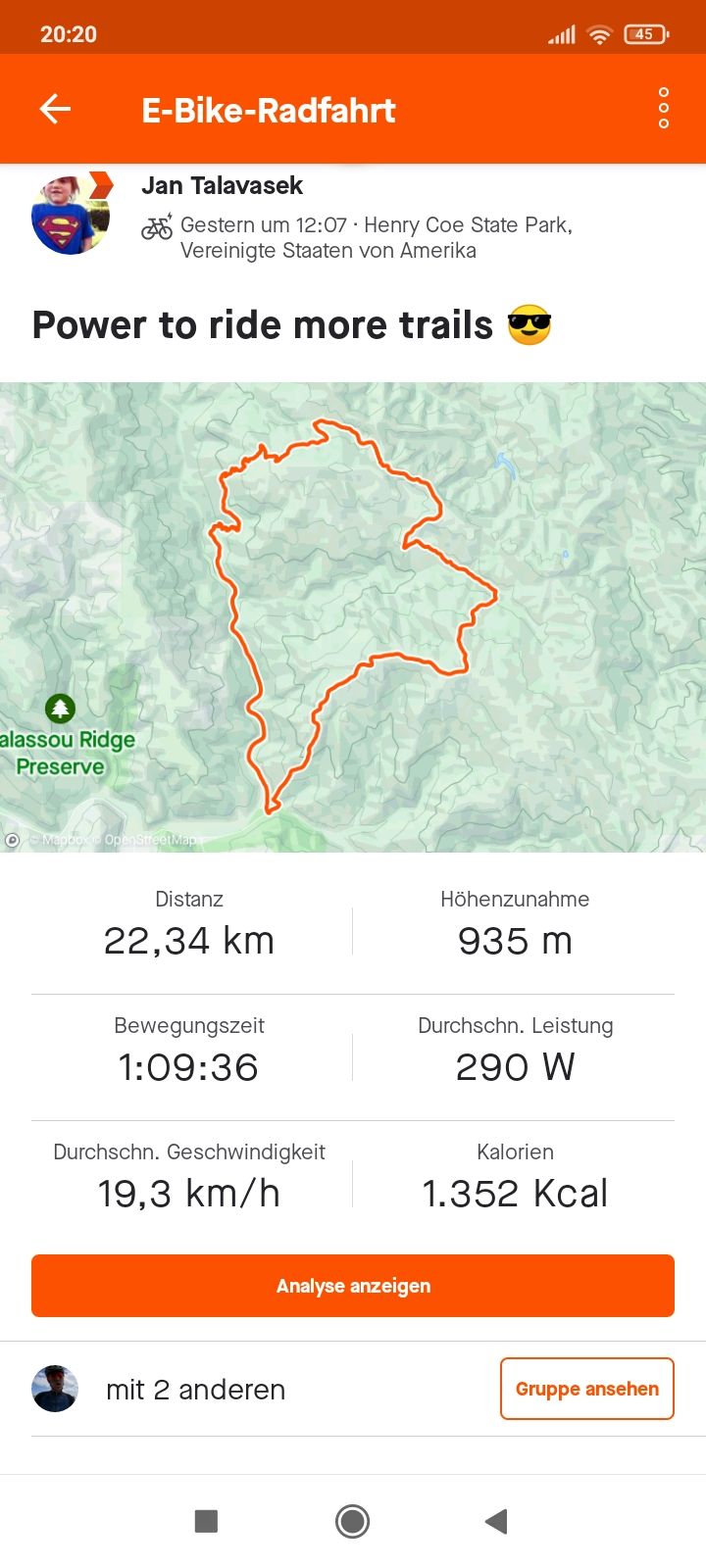706x1568 pixels.
Task: Open Jan Talavasek's profile picture
Action: click(x=71, y=215)
